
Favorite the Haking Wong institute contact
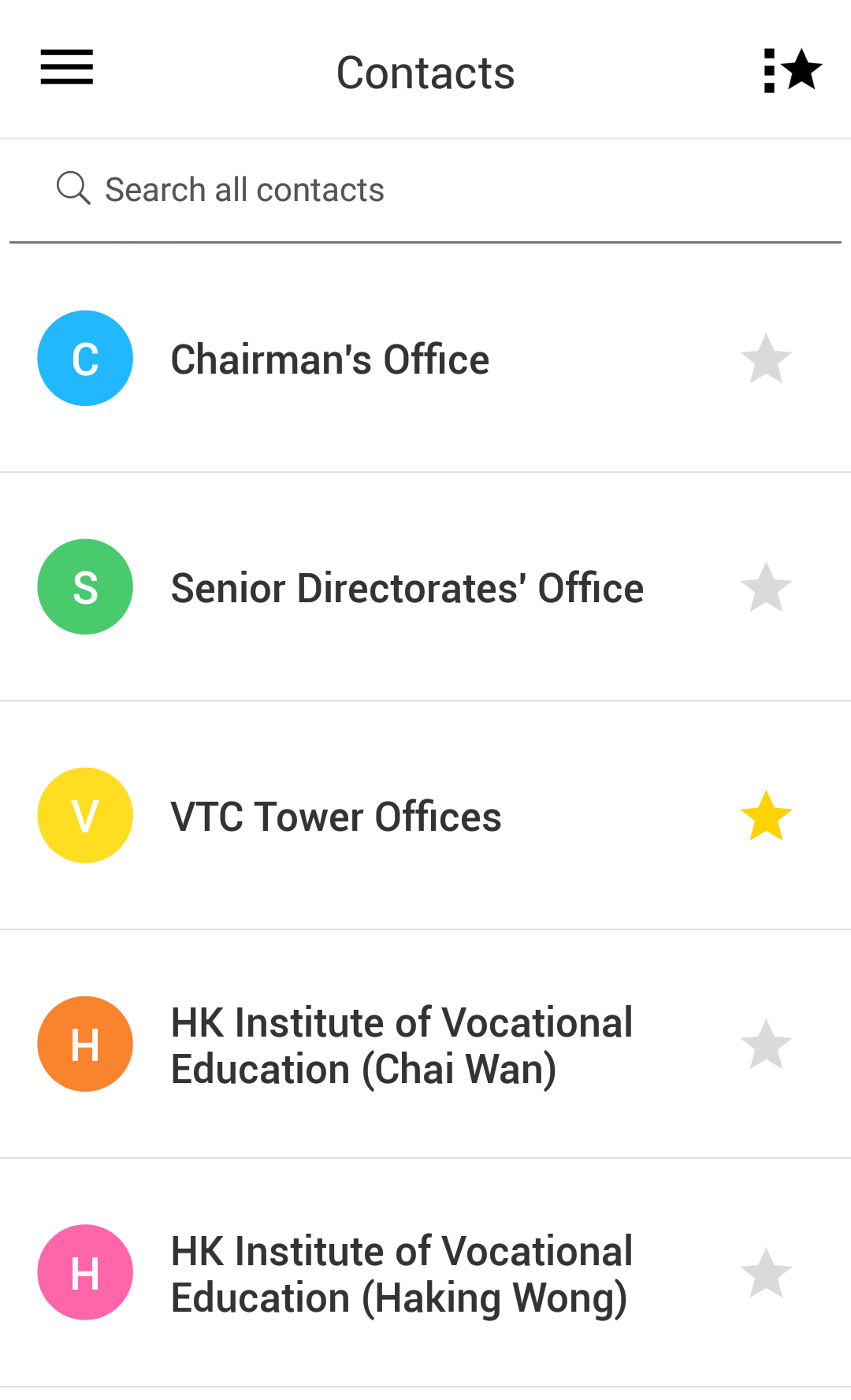[766, 1273]
